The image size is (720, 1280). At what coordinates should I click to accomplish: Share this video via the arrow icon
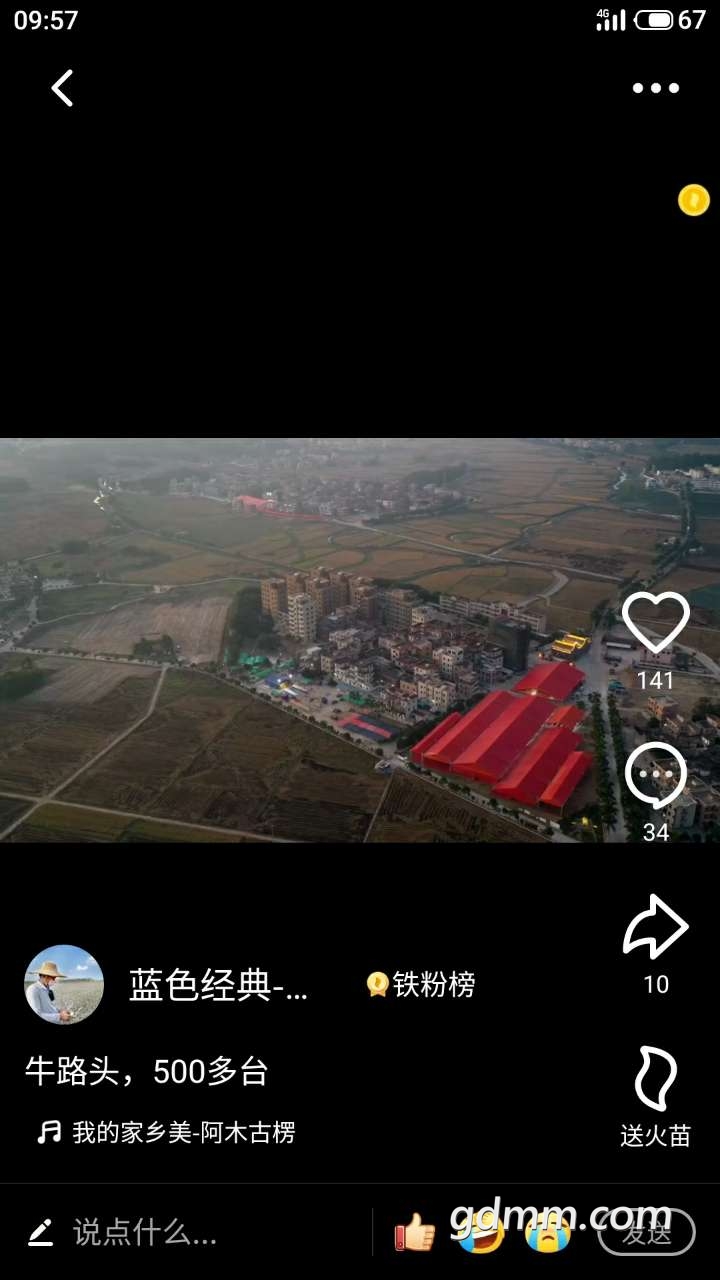(x=656, y=928)
